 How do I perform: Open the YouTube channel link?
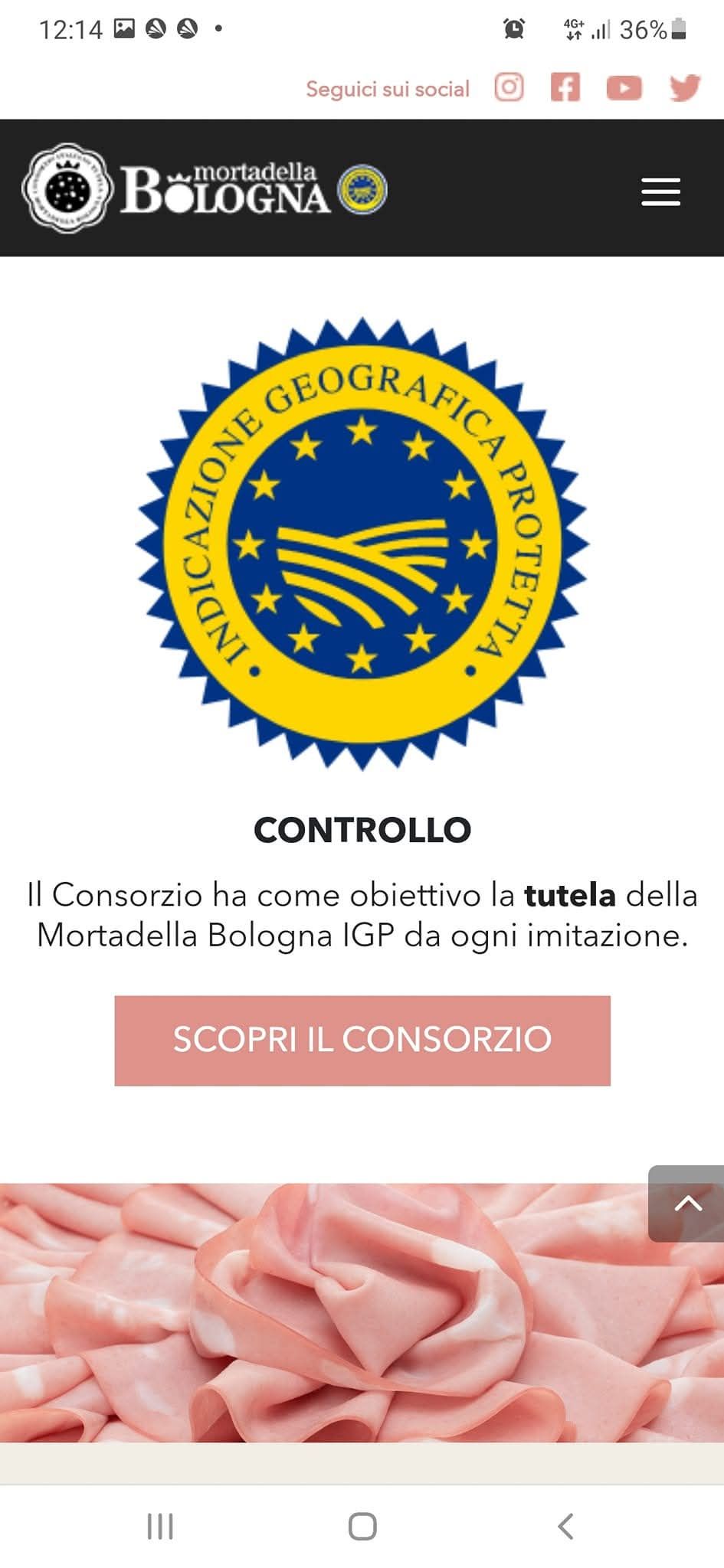coord(624,88)
